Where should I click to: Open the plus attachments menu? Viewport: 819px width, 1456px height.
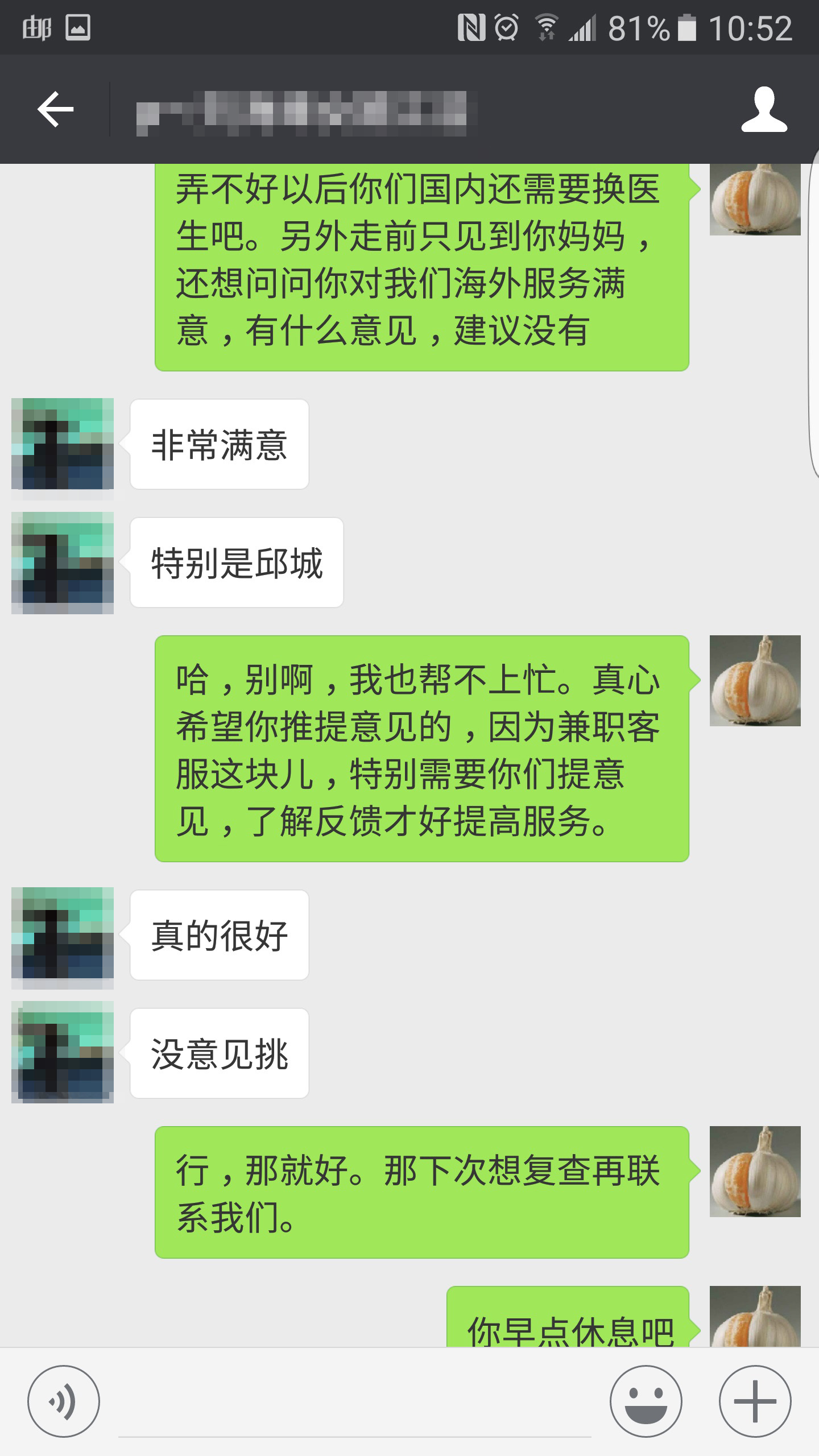click(755, 1401)
